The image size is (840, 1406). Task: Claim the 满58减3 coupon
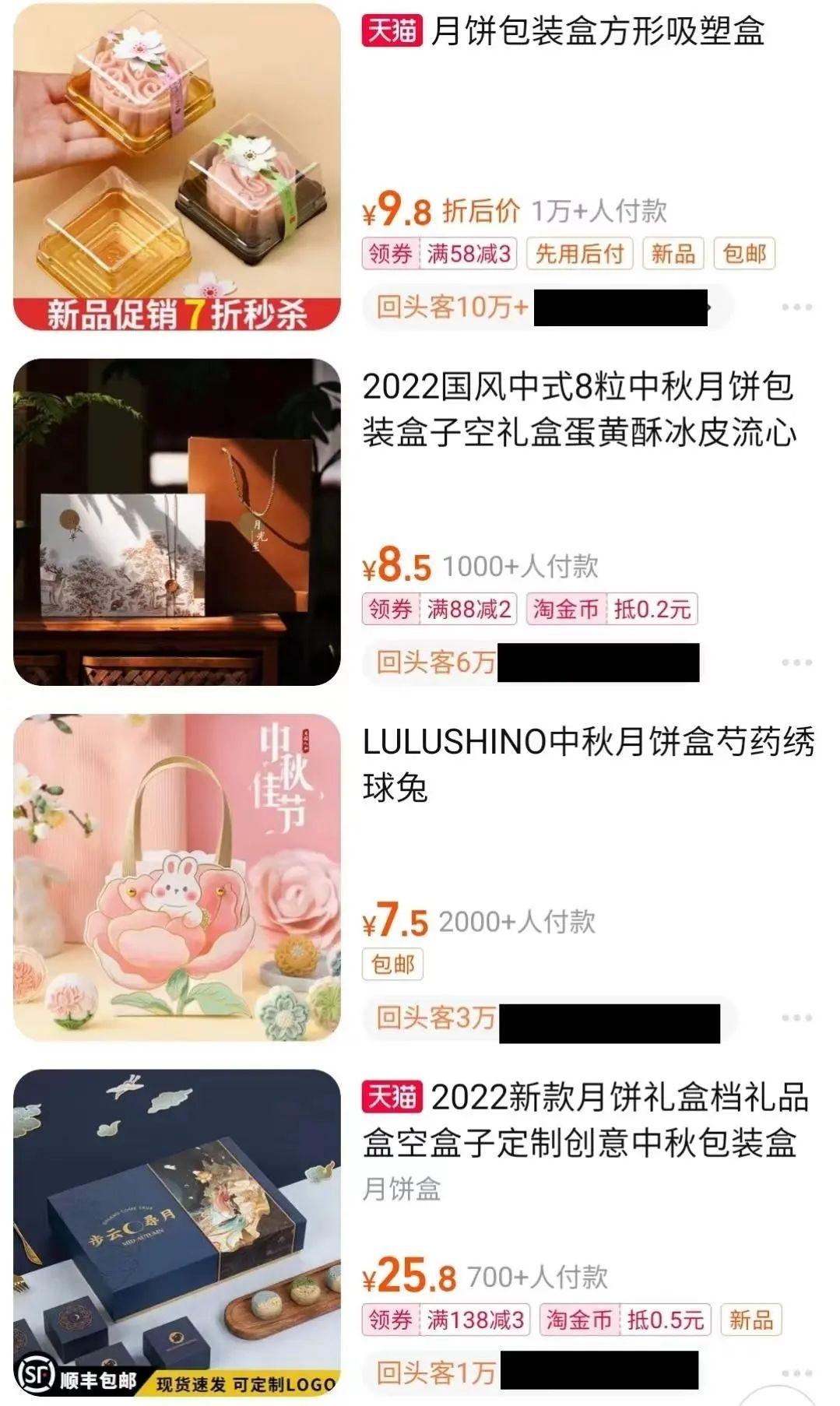tap(440, 254)
